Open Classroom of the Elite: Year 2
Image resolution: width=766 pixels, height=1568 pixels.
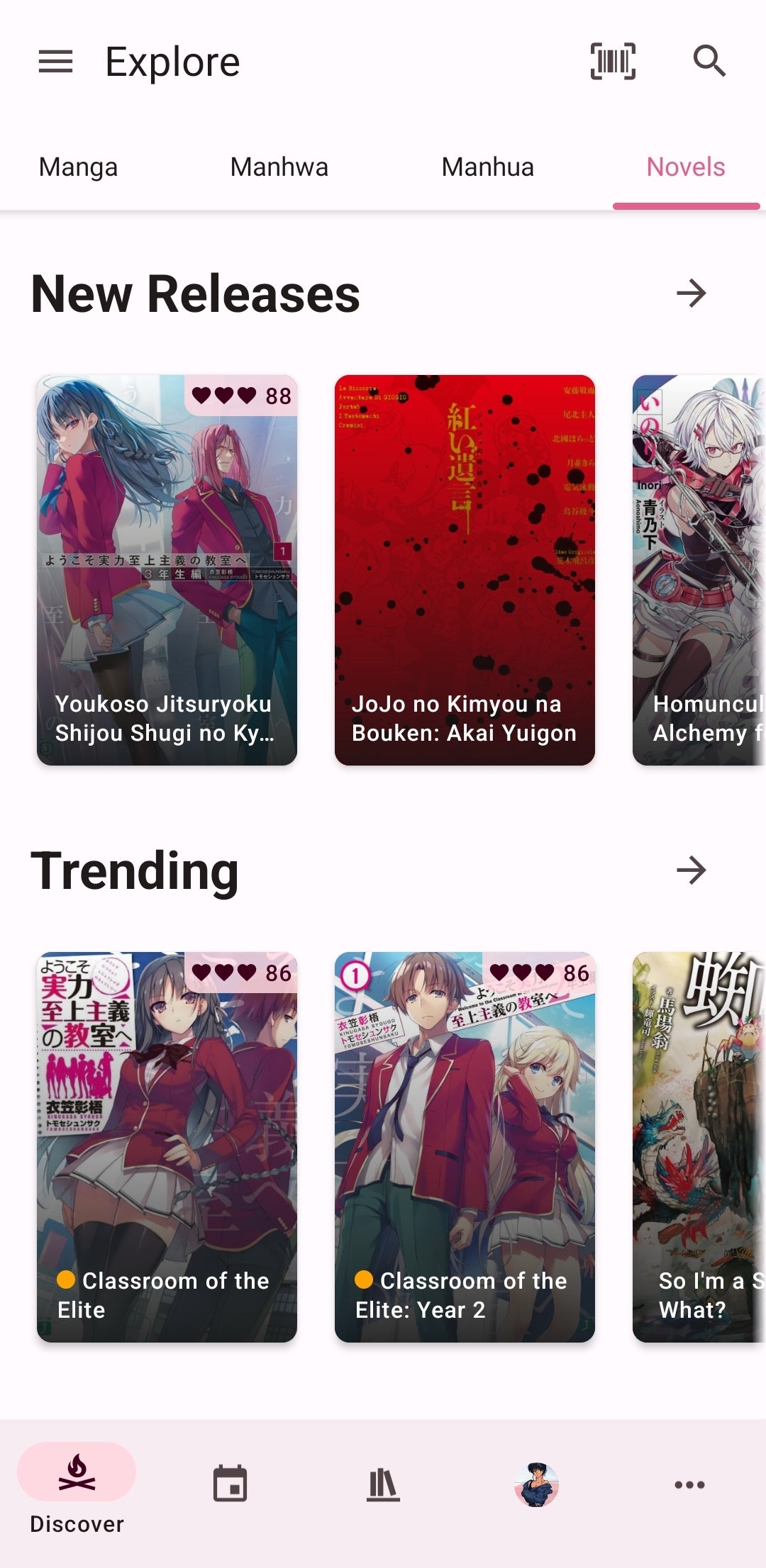tap(465, 1147)
